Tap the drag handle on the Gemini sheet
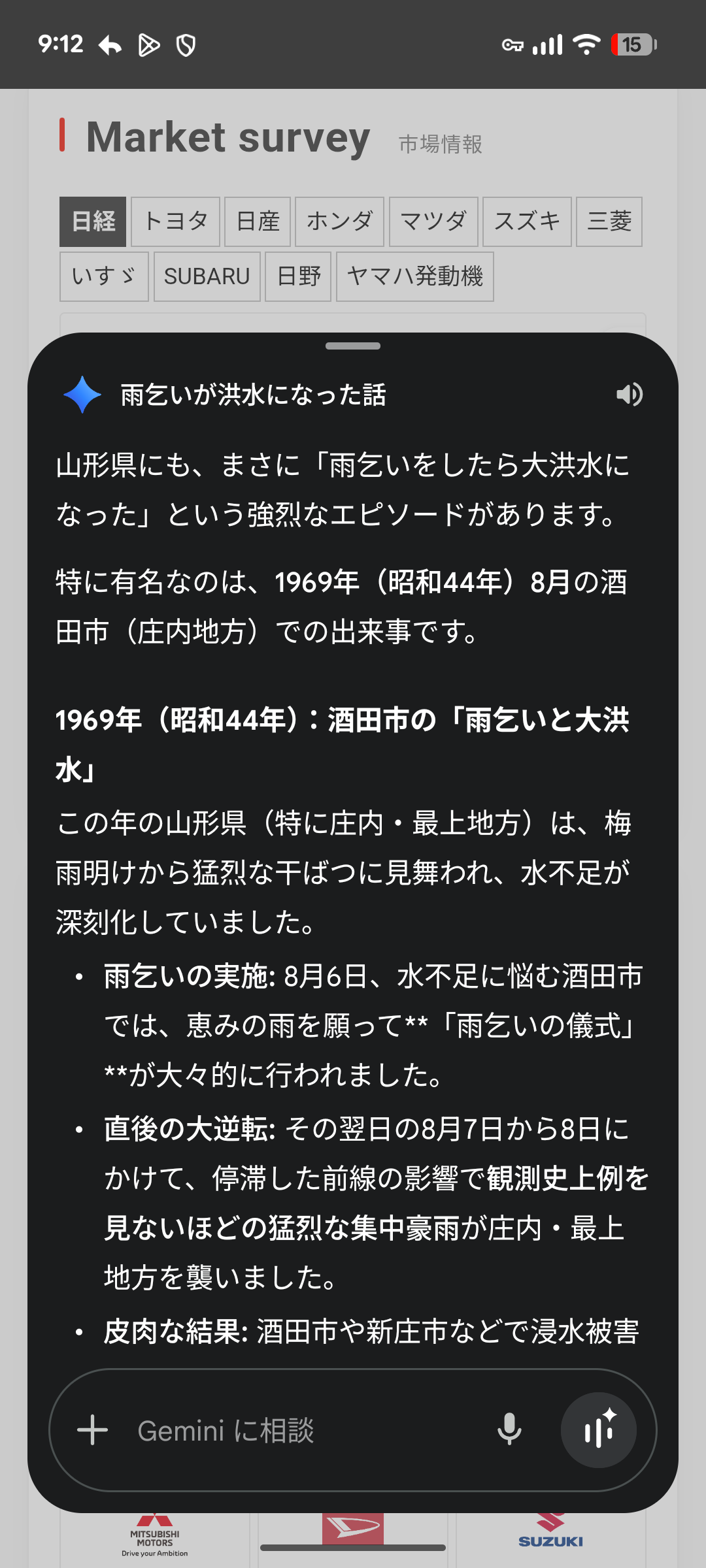Image resolution: width=706 pixels, height=1568 pixels. click(353, 346)
